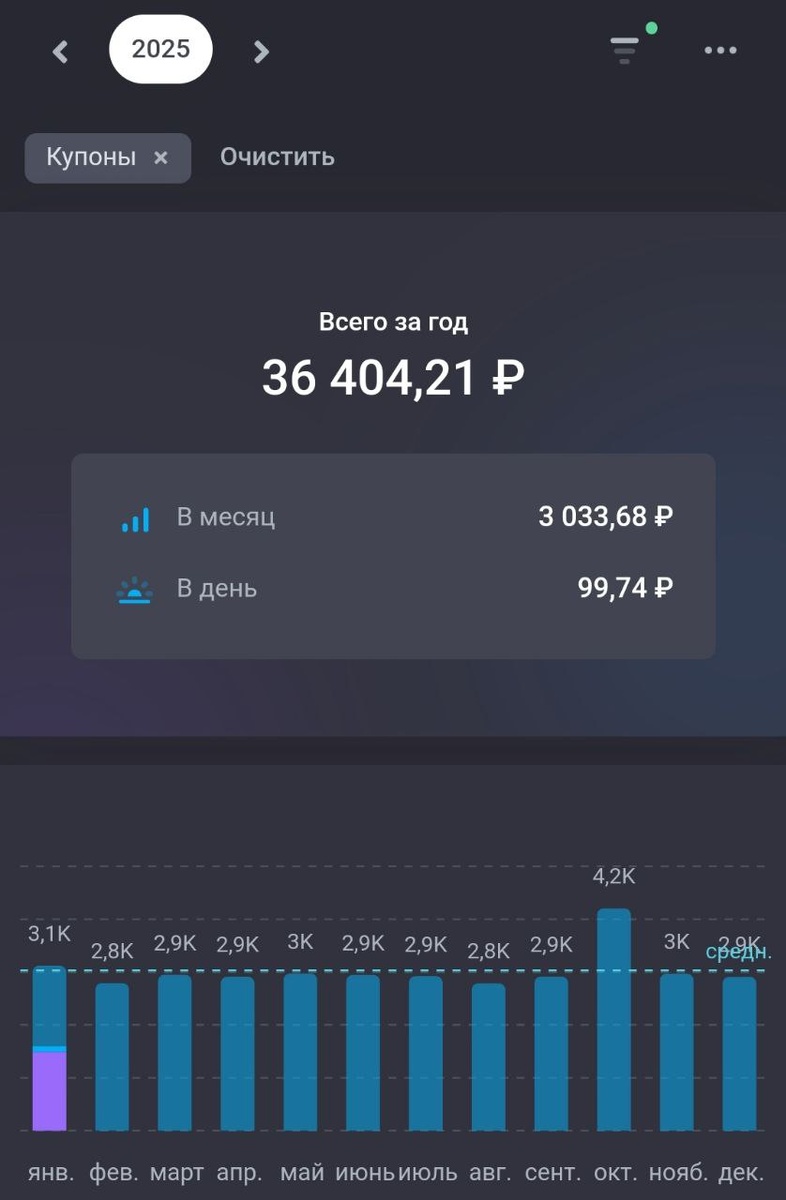Viewport: 786px width, 1200px height.
Task: Remove the Купоны filter via its X icon
Action: click(x=160, y=157)
